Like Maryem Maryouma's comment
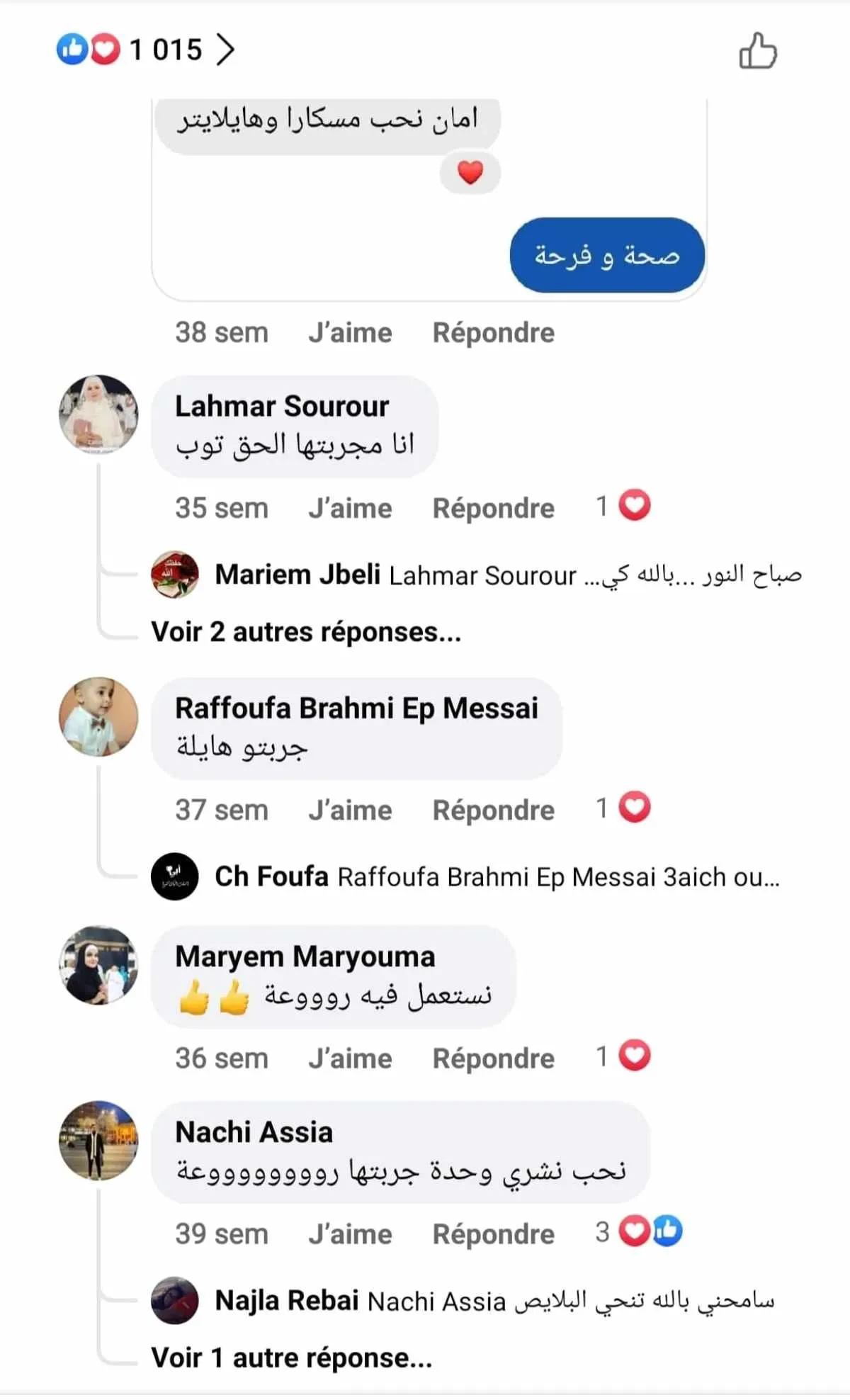Viewport: 850px width, 1400px height. click(350, 1059)
